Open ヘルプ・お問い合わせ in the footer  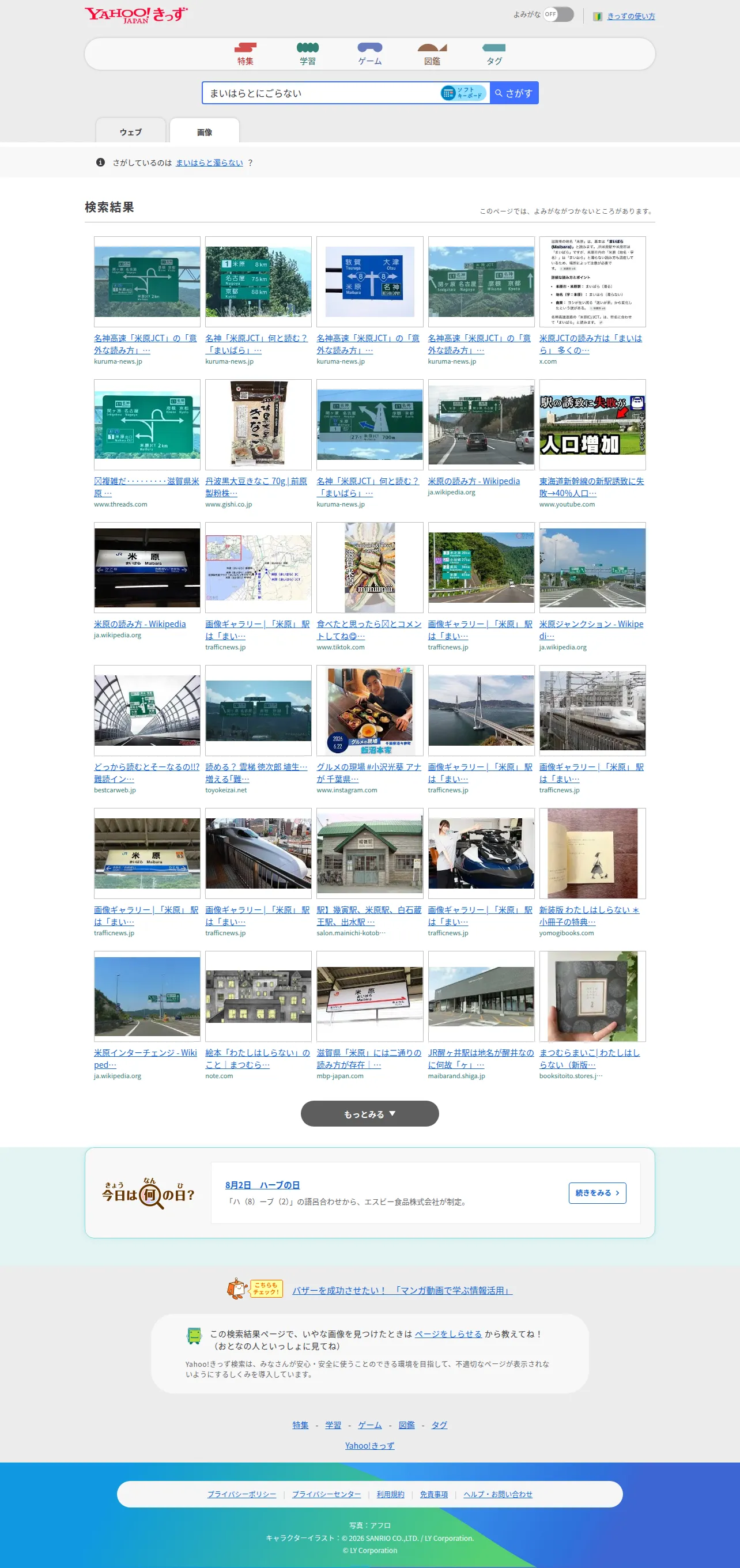pos(498,1494)
